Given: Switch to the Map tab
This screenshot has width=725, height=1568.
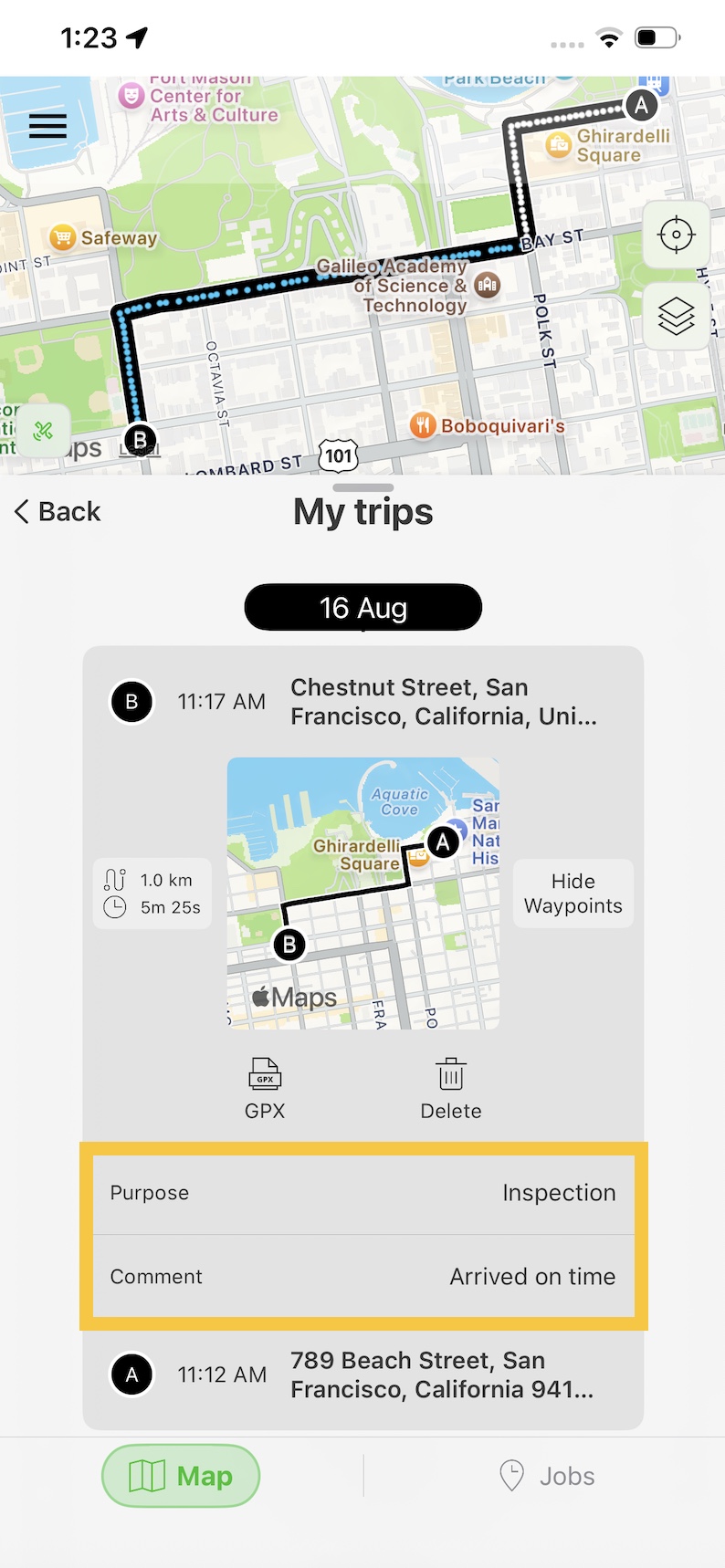Looking at the screenshot, I should 181,1476.
